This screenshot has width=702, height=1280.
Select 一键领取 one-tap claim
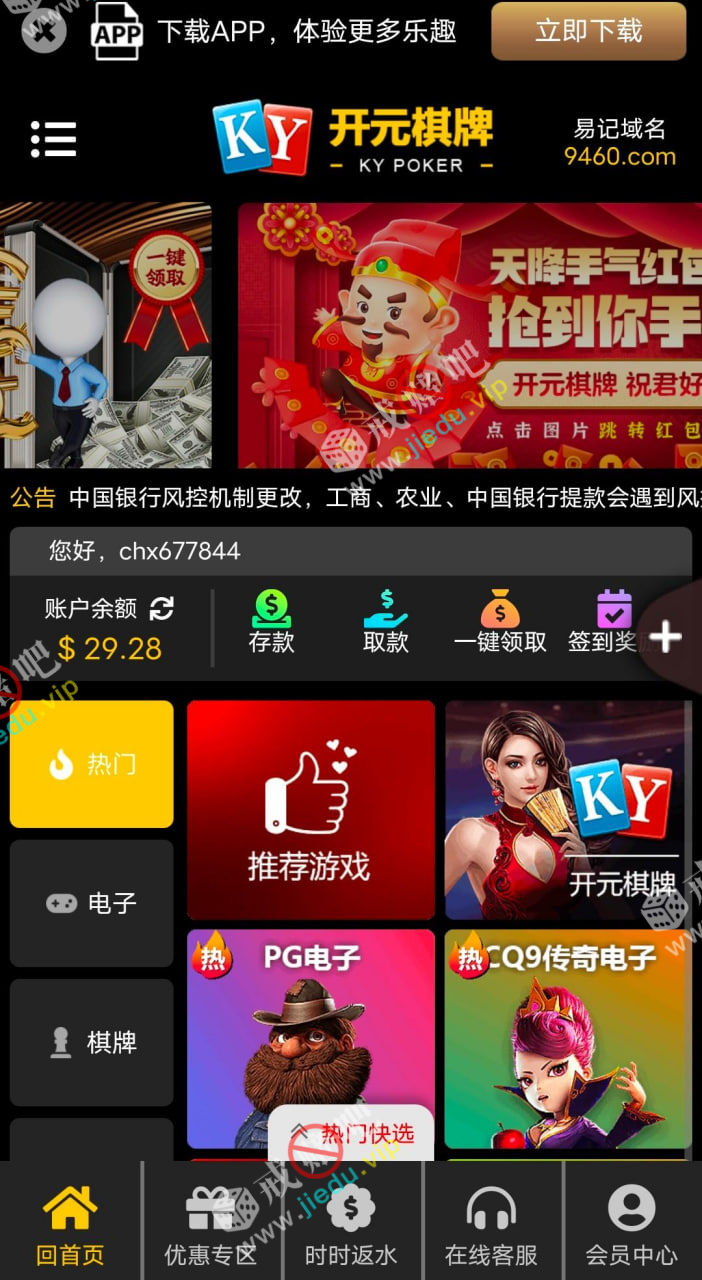500,622
